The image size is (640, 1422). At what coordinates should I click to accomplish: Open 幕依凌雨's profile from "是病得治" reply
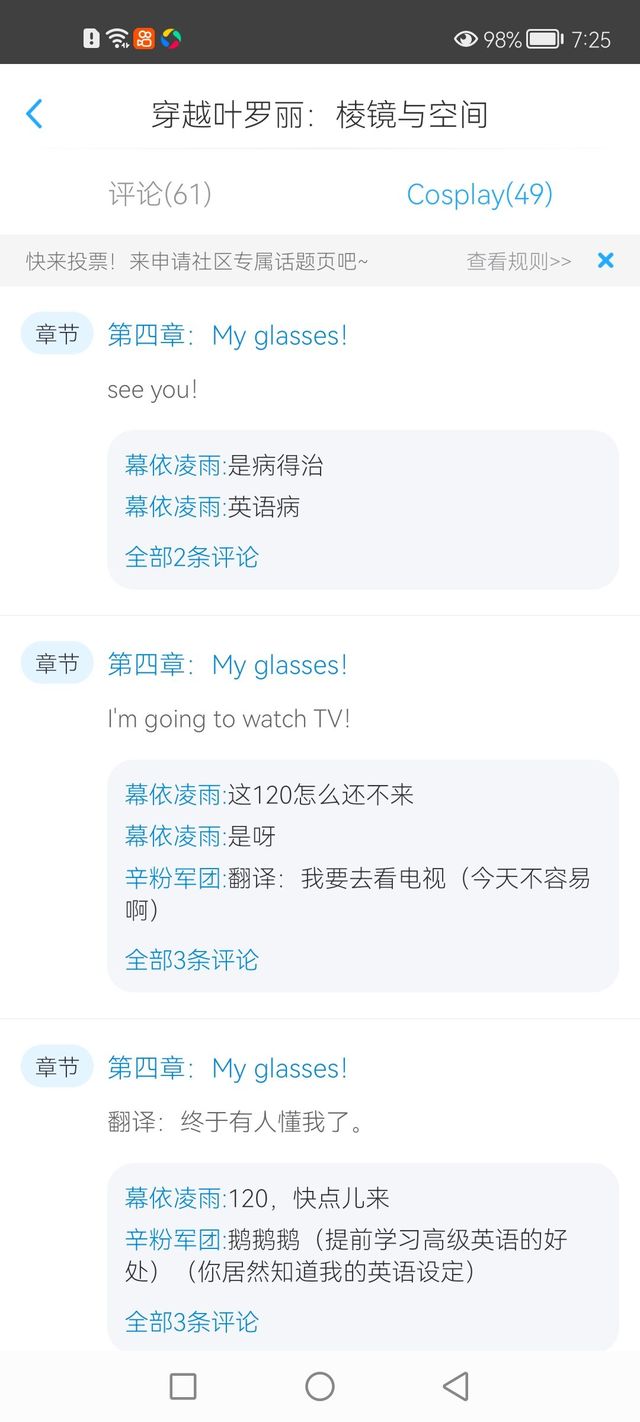(173, 465)
